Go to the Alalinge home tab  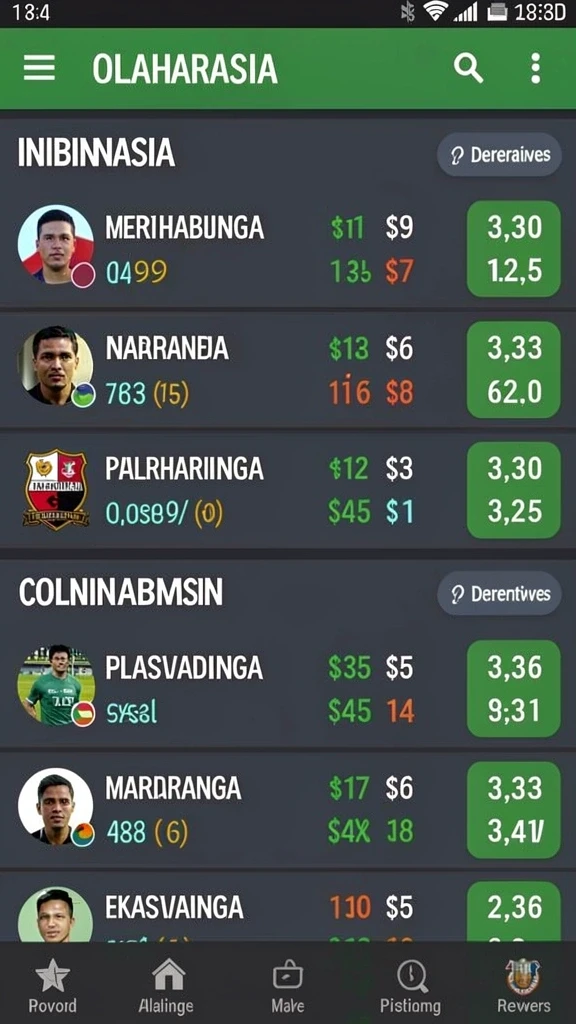[x=167, y=985]
